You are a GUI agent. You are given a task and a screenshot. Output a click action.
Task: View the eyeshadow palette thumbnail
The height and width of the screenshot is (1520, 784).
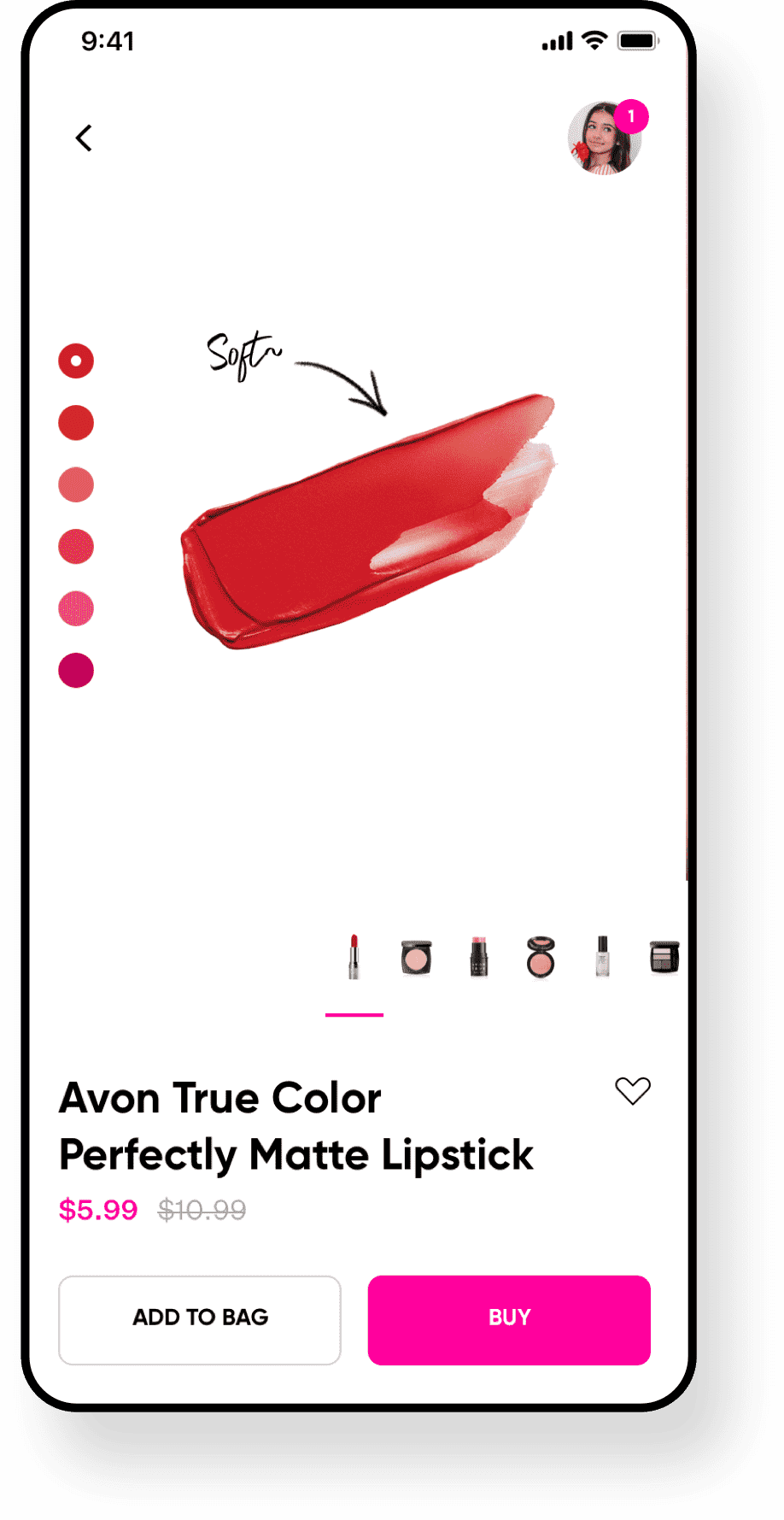point(664,957)
